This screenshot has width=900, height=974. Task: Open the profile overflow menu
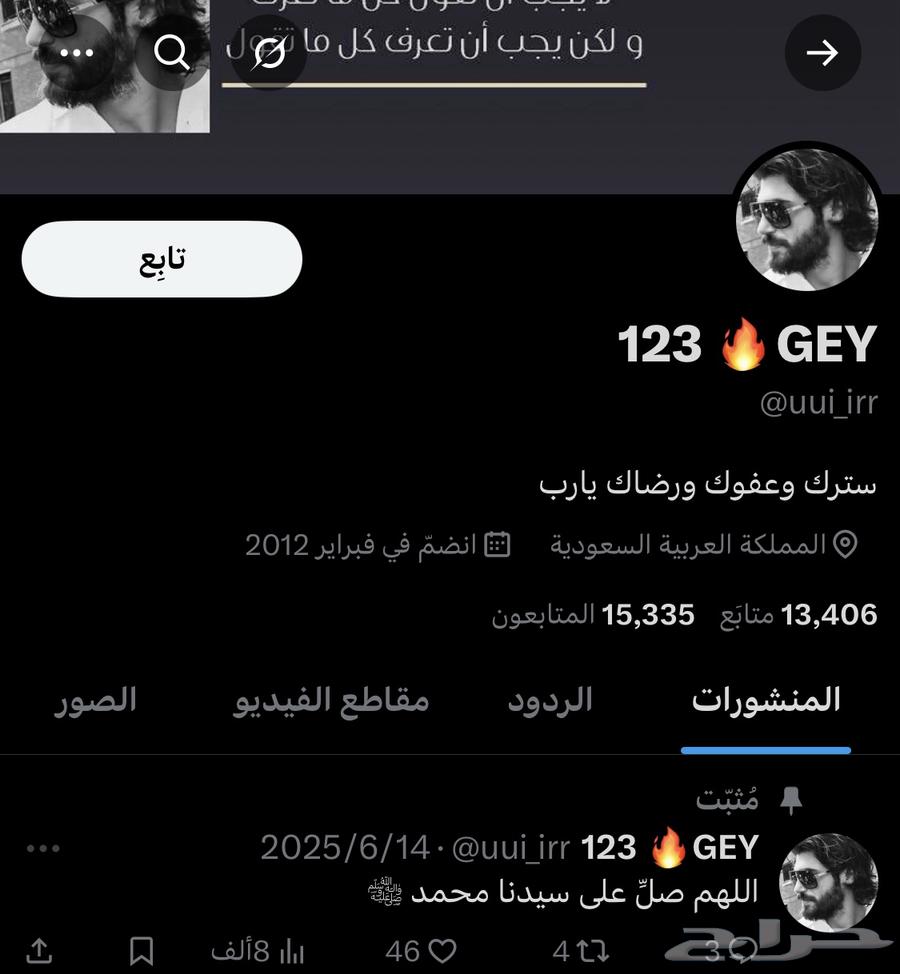pyautogui.click(x=77, y=53)
